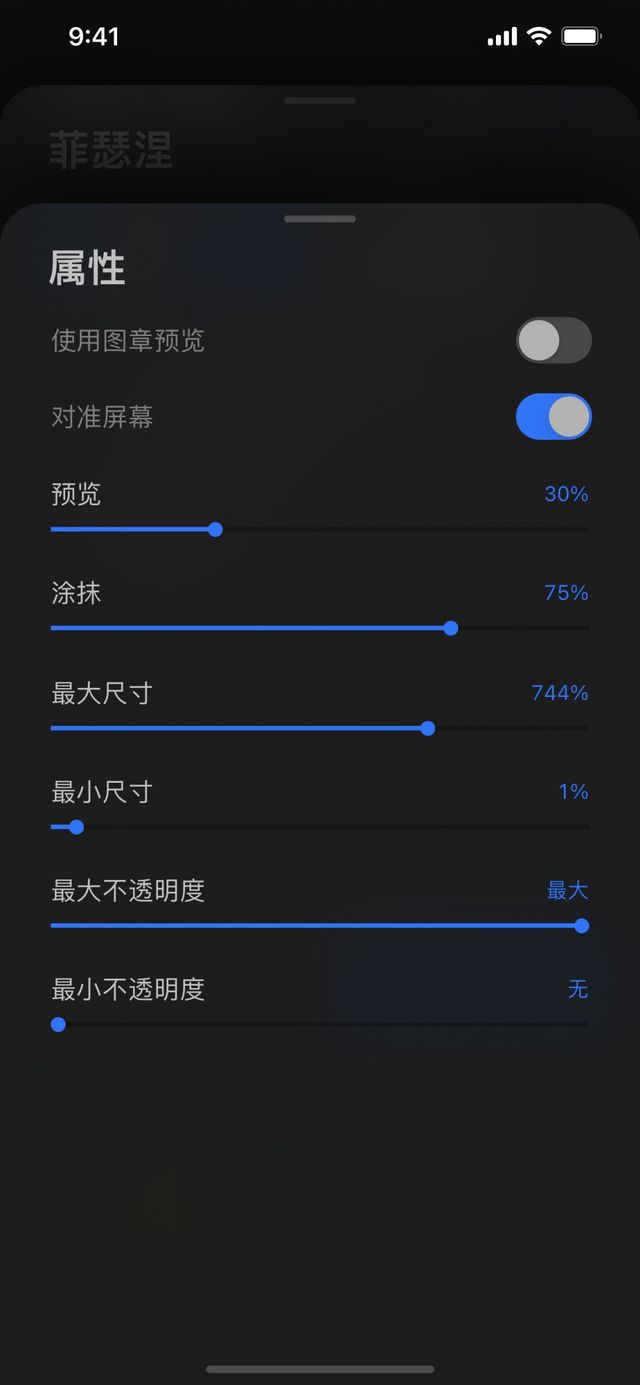Viewport: 640px width, 1385px height.
Task: Tap the 属性 sheet grabber handle
Action: coord(320,218)
